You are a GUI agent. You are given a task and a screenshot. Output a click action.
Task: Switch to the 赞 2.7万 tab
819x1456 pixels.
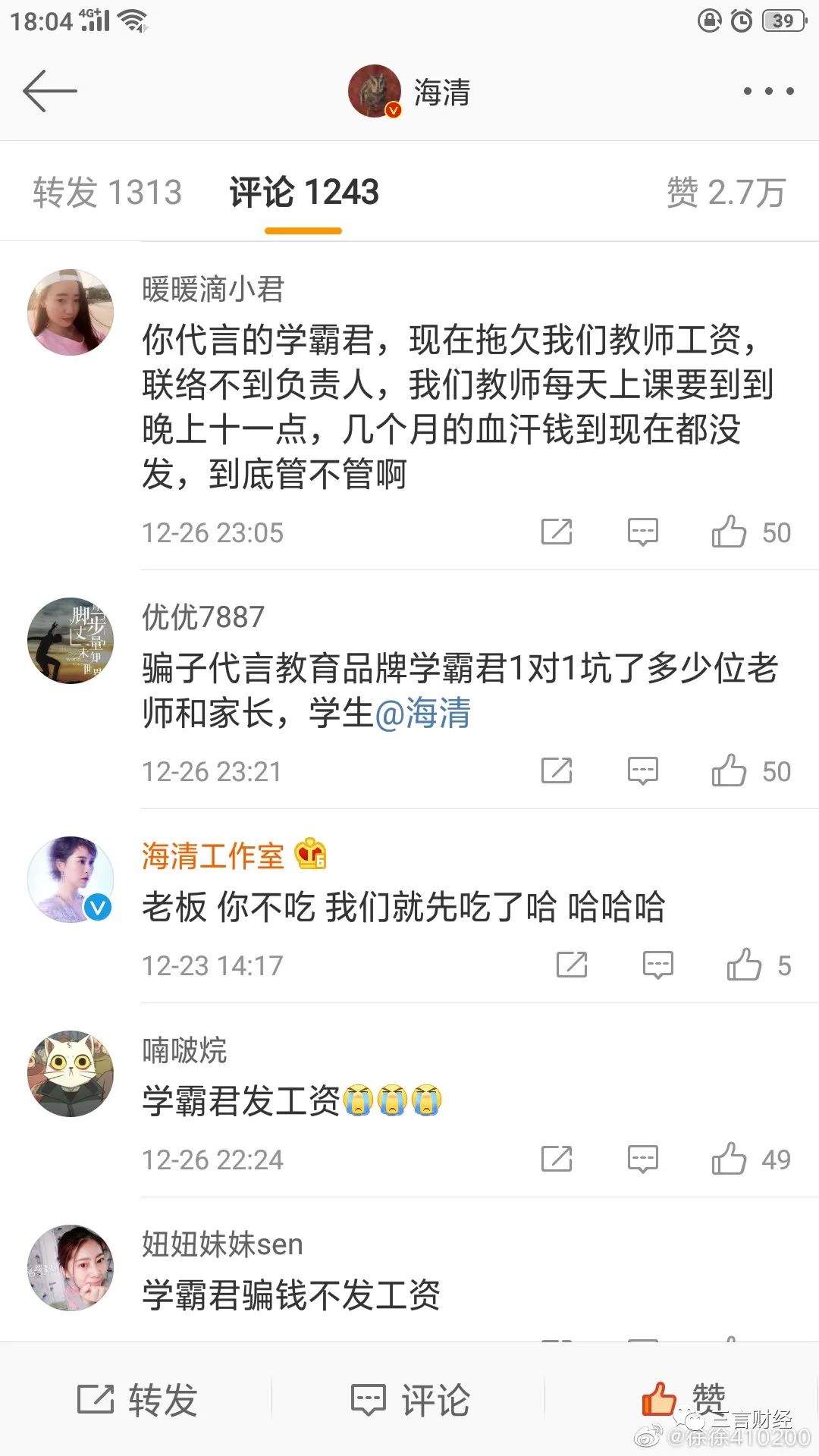[726, 193]
